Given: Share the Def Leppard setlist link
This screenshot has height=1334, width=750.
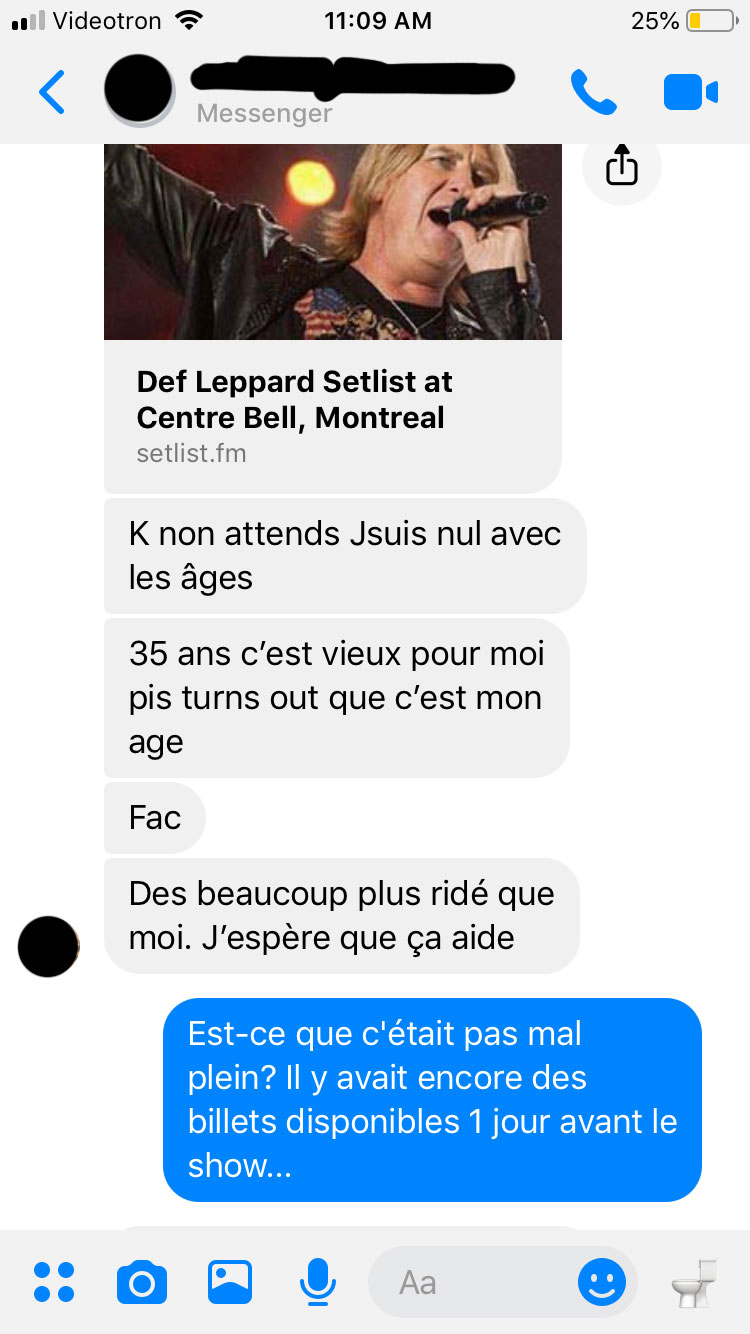Looking at the screenshot, I should pos(621,166).
